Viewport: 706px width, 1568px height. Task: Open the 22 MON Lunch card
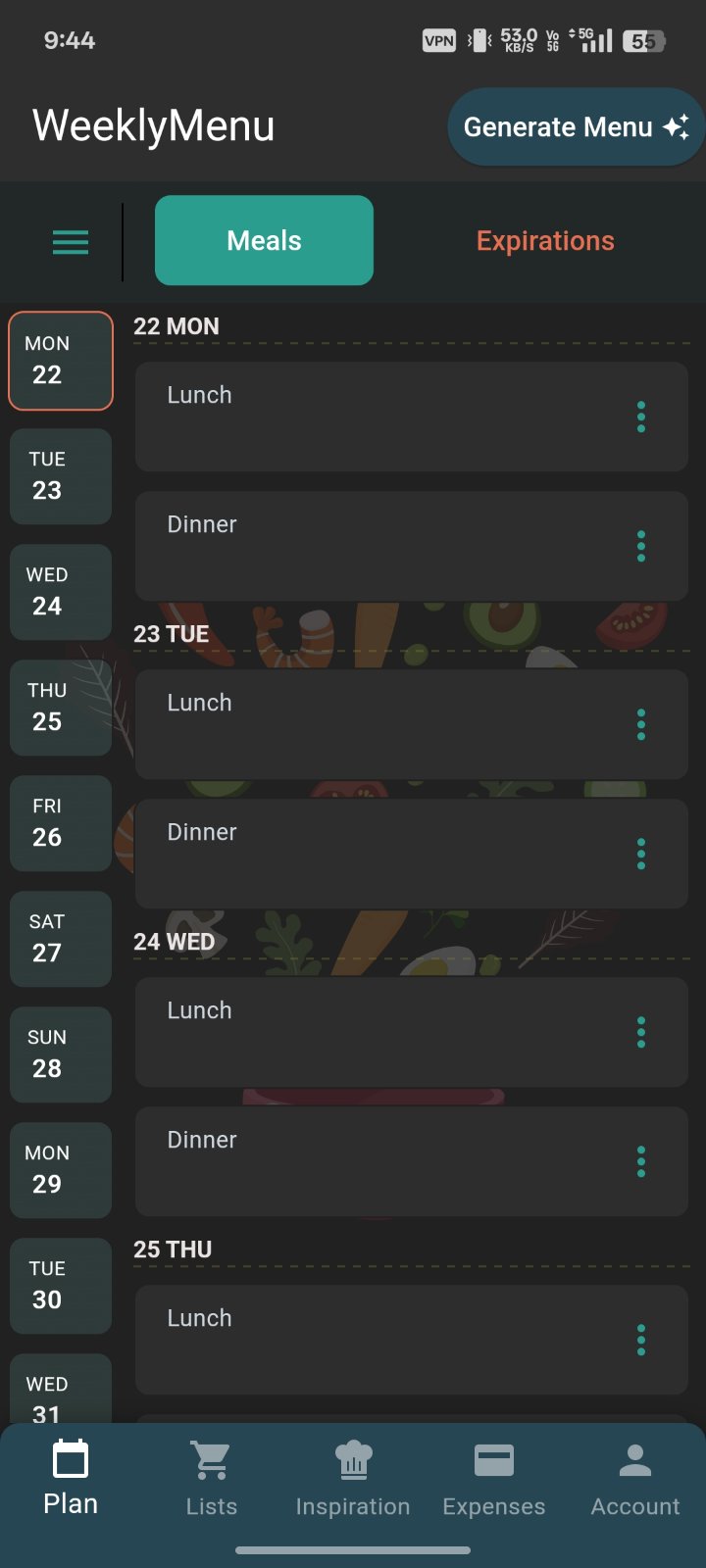tap(382, 416)
